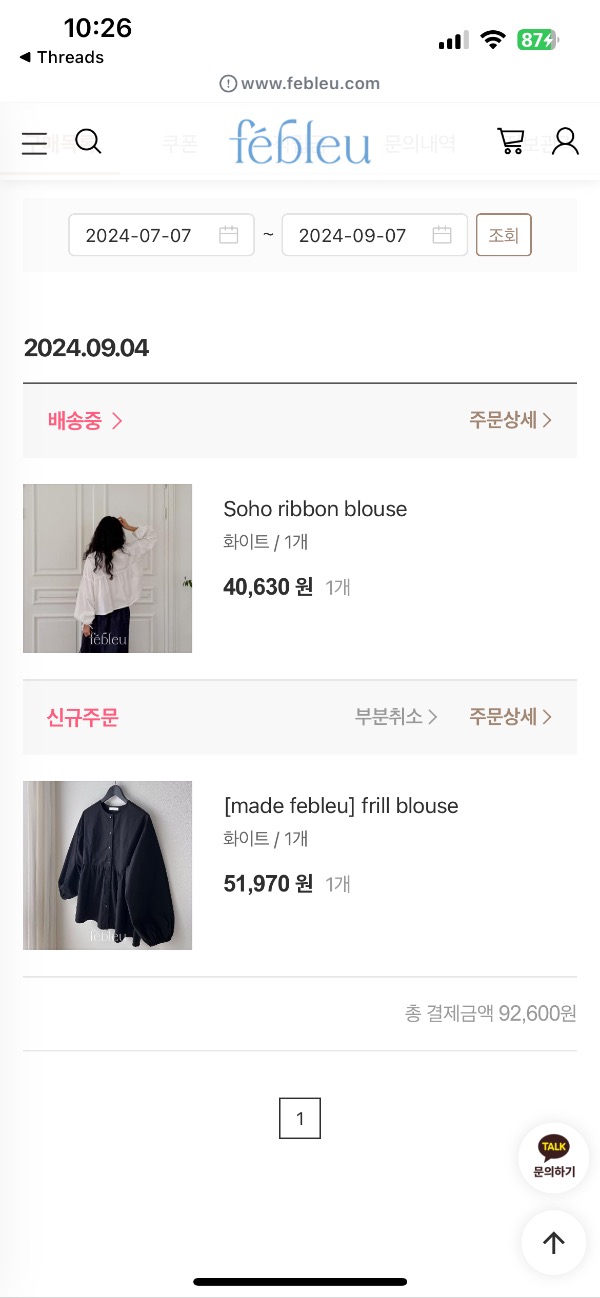Jump back to top with arrow button

(x=553, y=1242)
